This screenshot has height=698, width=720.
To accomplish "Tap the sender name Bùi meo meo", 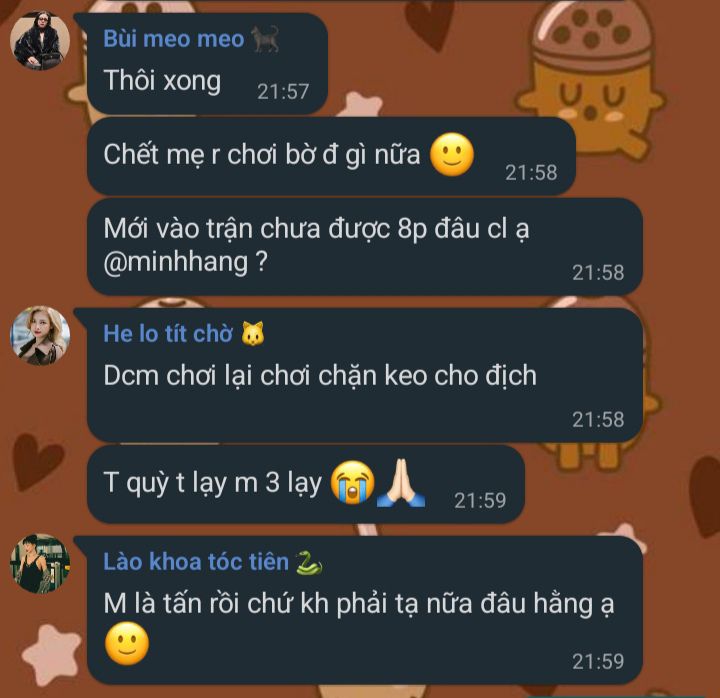I will tap(173, 39).
